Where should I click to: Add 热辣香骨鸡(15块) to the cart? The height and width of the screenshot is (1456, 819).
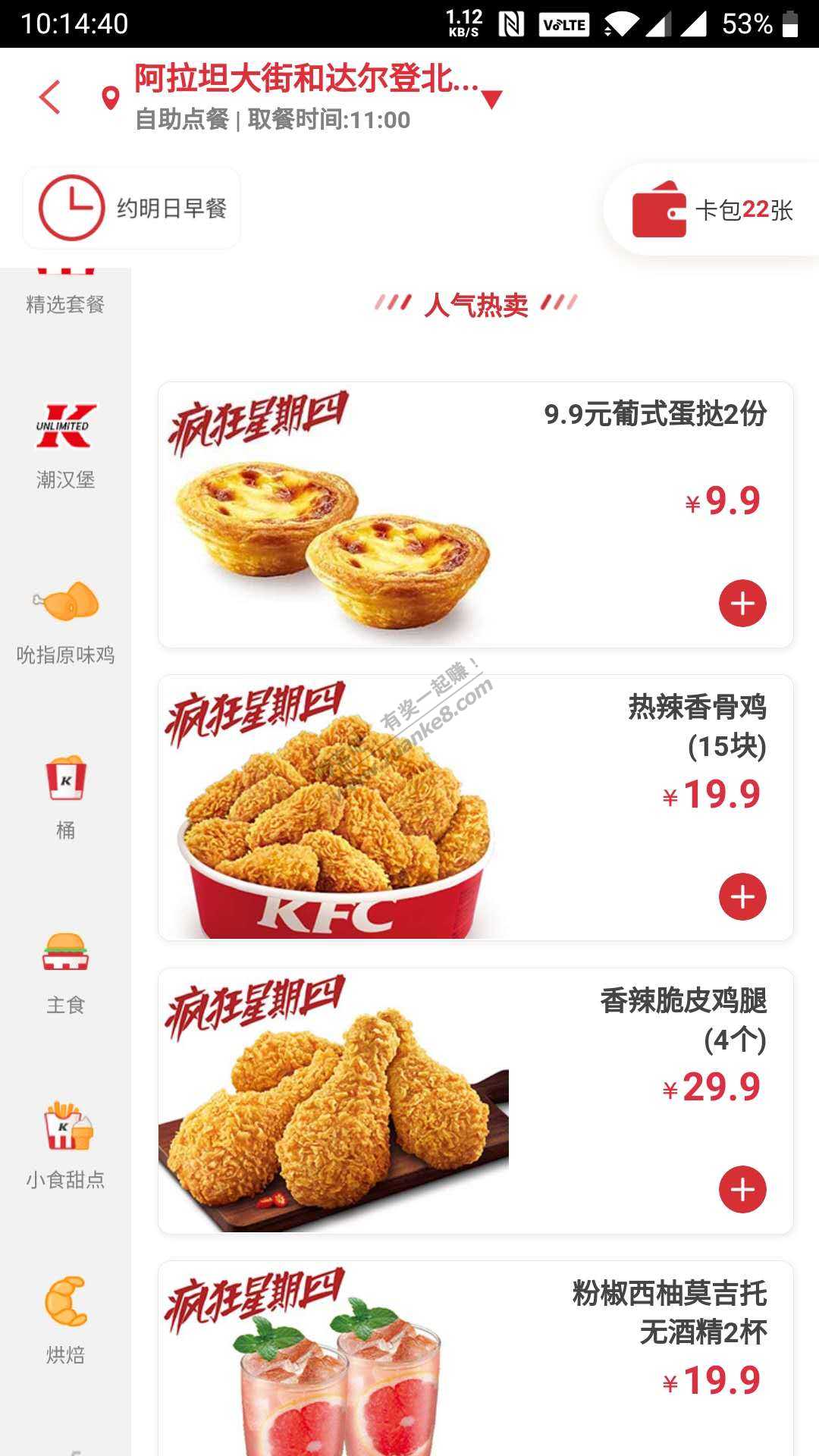click(742, 896)
